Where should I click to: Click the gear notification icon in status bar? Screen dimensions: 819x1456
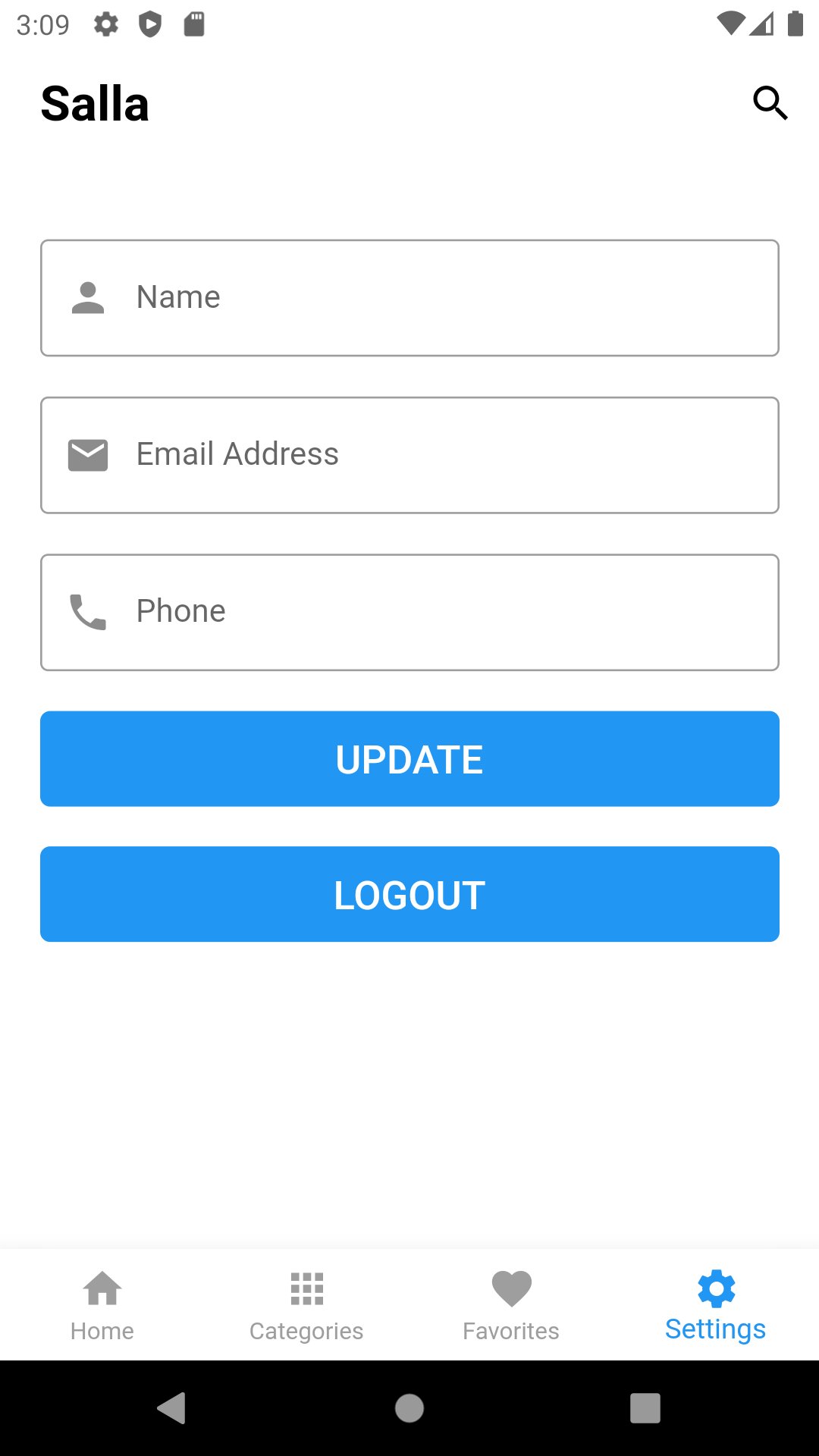click(x=105, y=24)
